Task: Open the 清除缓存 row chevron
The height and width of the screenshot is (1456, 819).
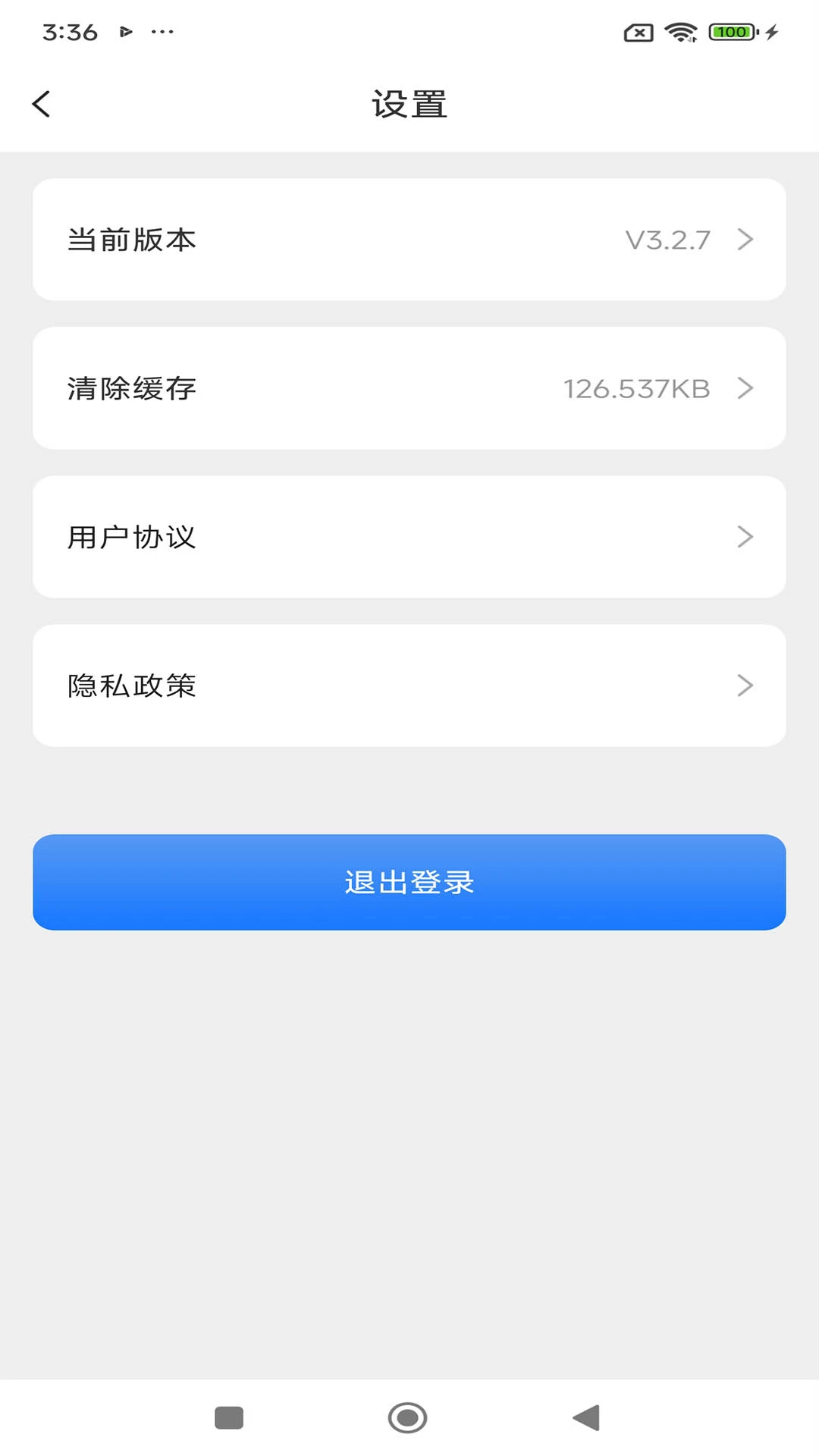Action: [746, 388]
